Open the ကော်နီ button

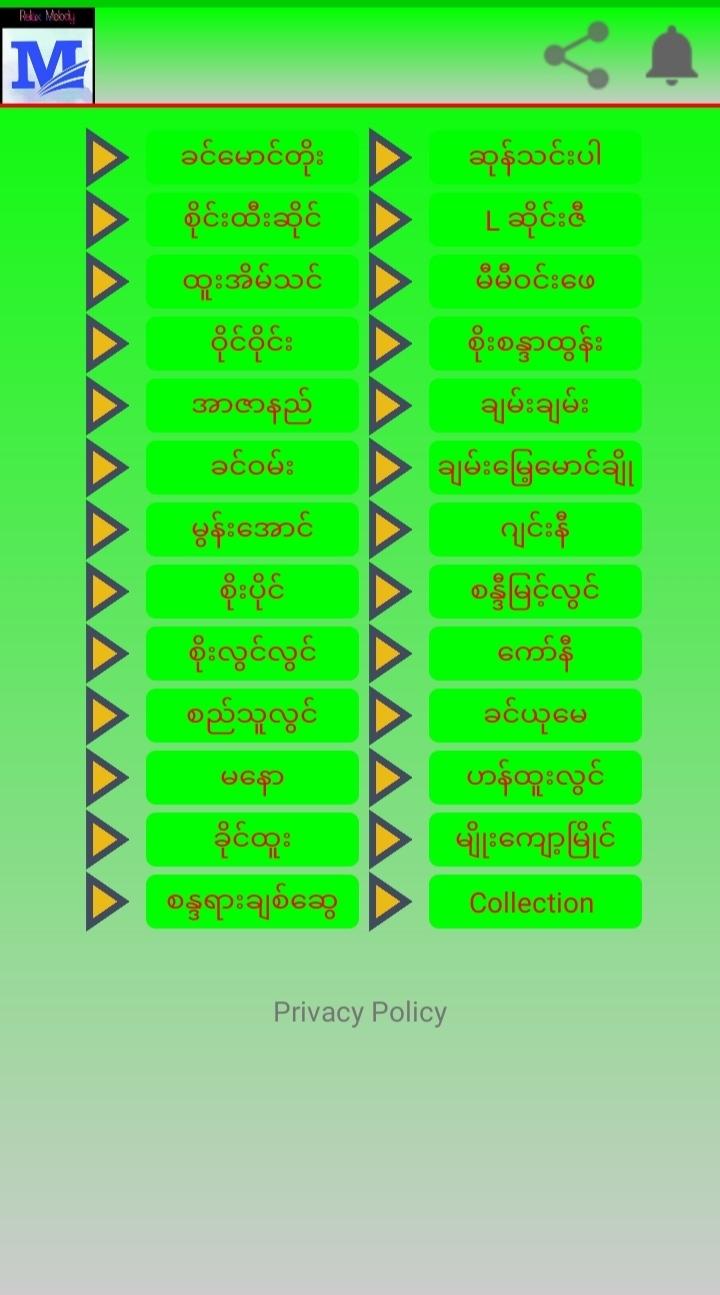(535, 653)
